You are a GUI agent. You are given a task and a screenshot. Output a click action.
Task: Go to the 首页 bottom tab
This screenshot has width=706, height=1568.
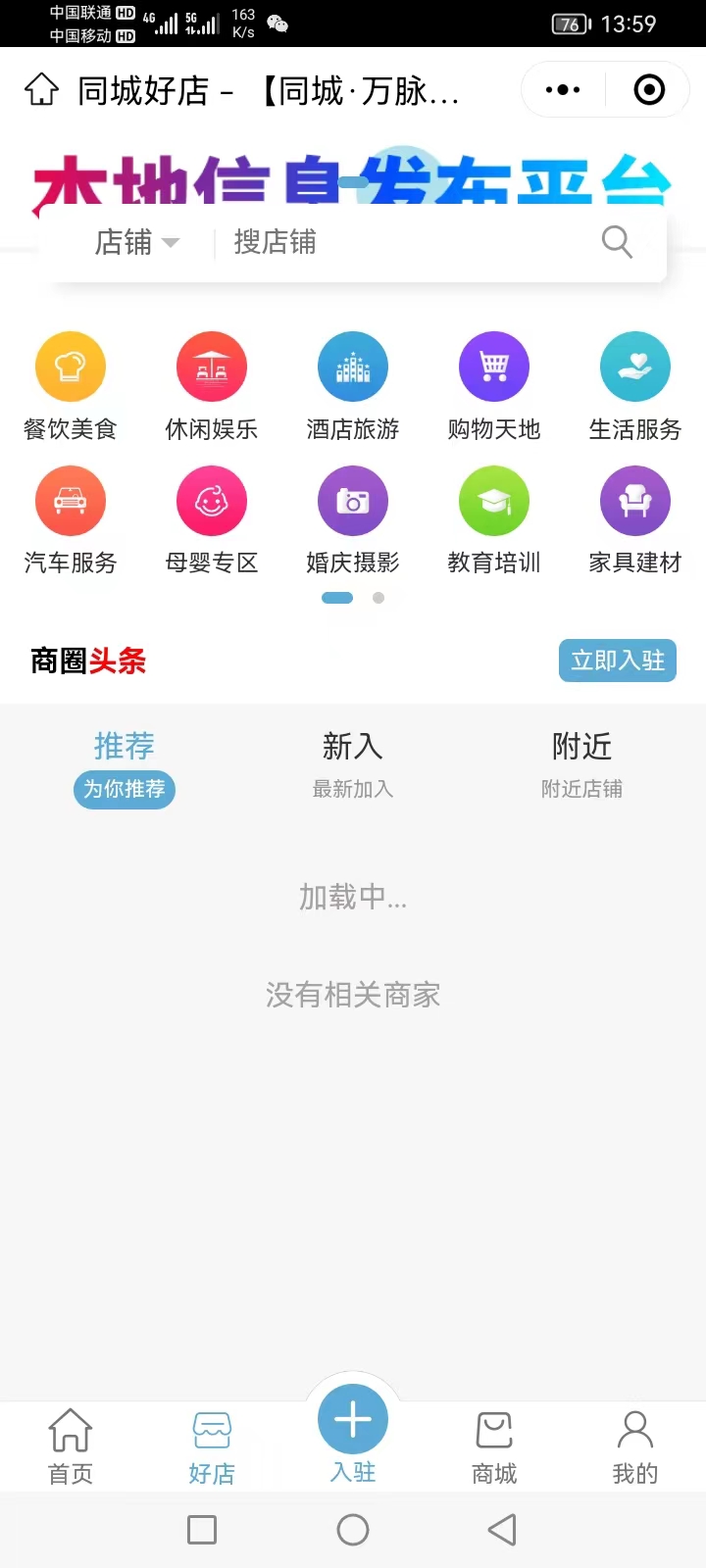point(71,1446)
